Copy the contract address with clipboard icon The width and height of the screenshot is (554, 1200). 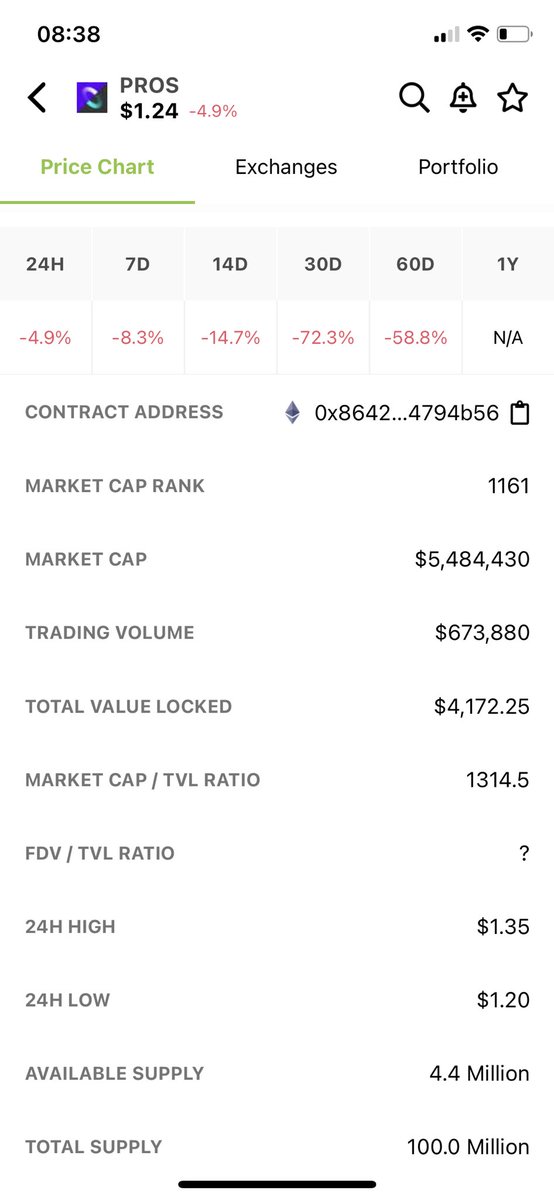coord(519,413)
